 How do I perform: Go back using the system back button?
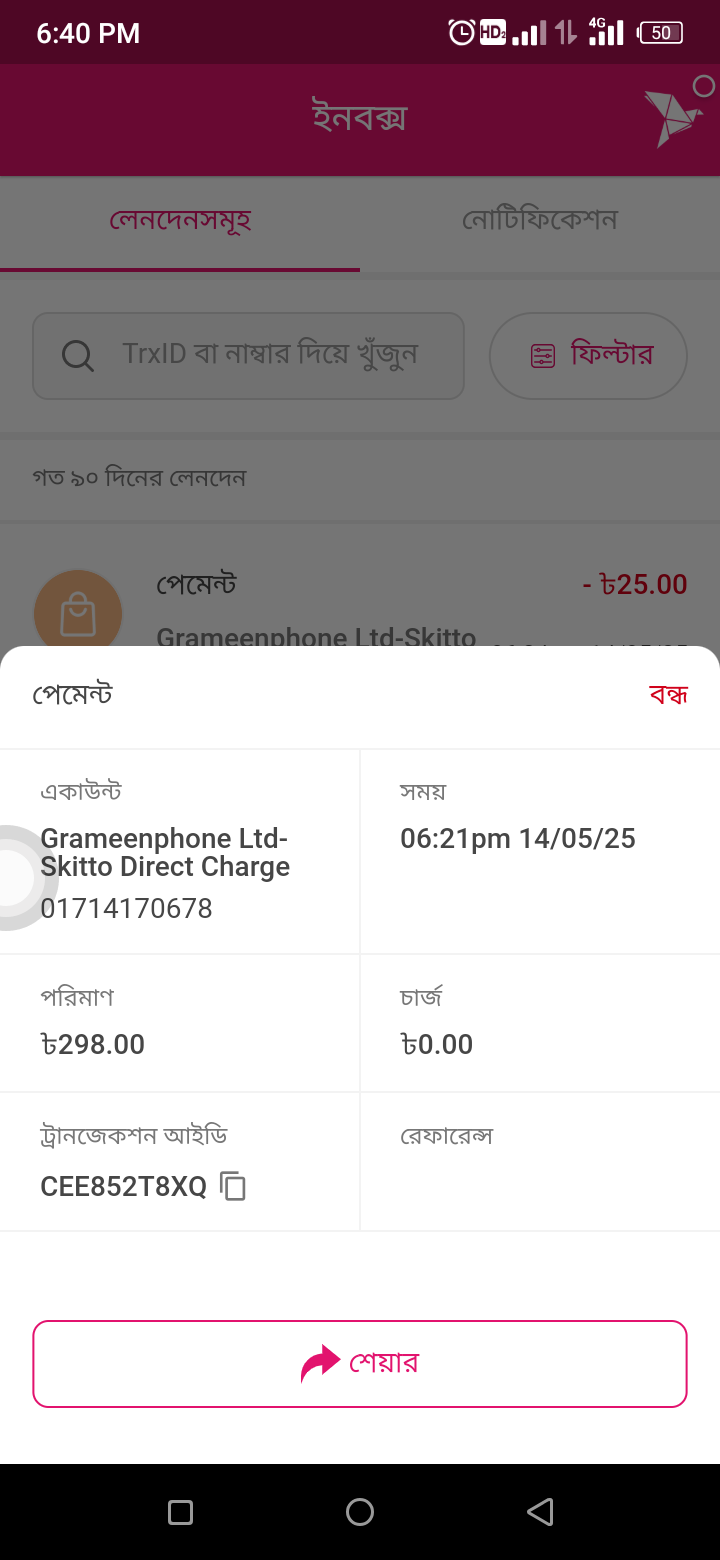(540, 1512)
